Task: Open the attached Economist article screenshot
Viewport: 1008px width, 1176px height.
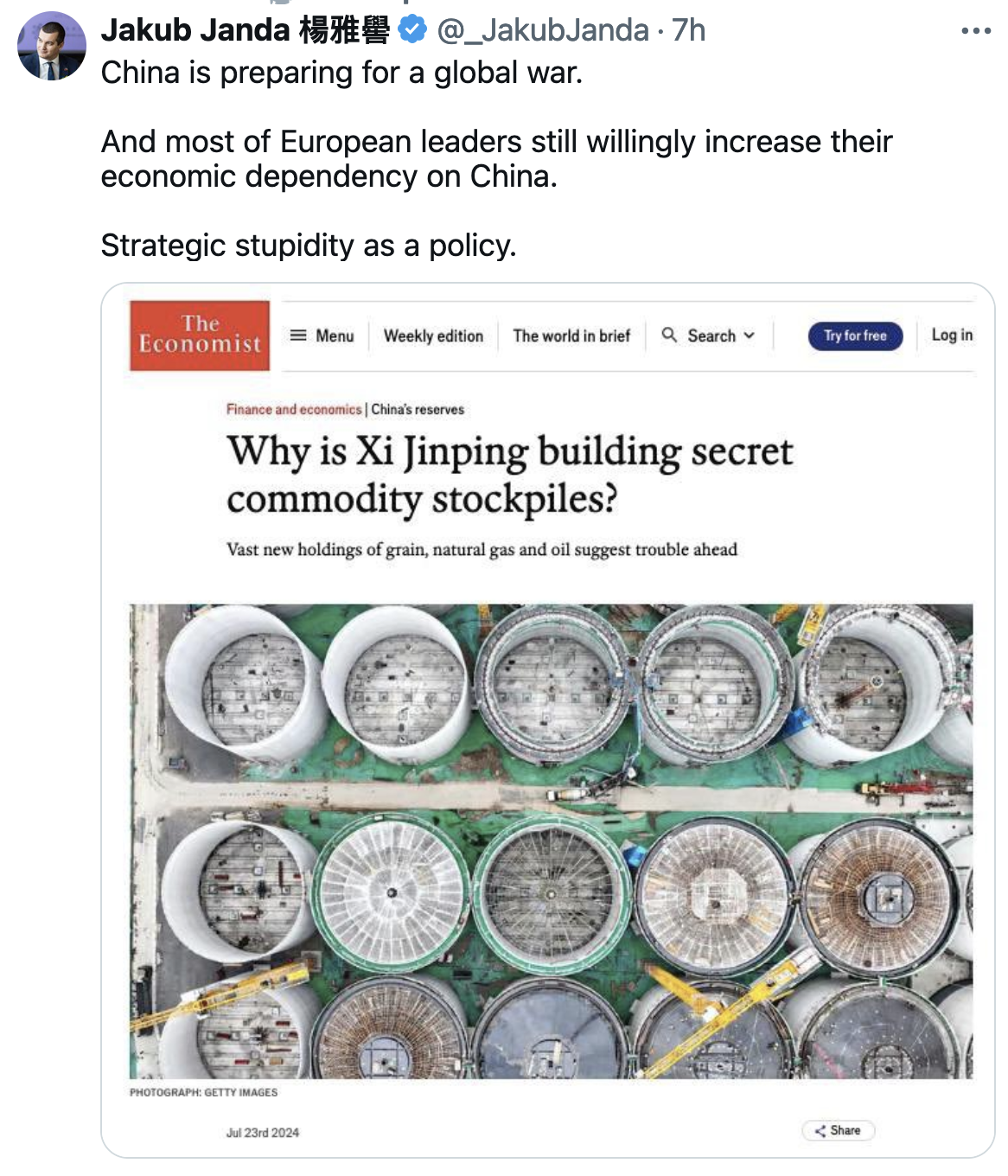Action: tap(548, 719)
